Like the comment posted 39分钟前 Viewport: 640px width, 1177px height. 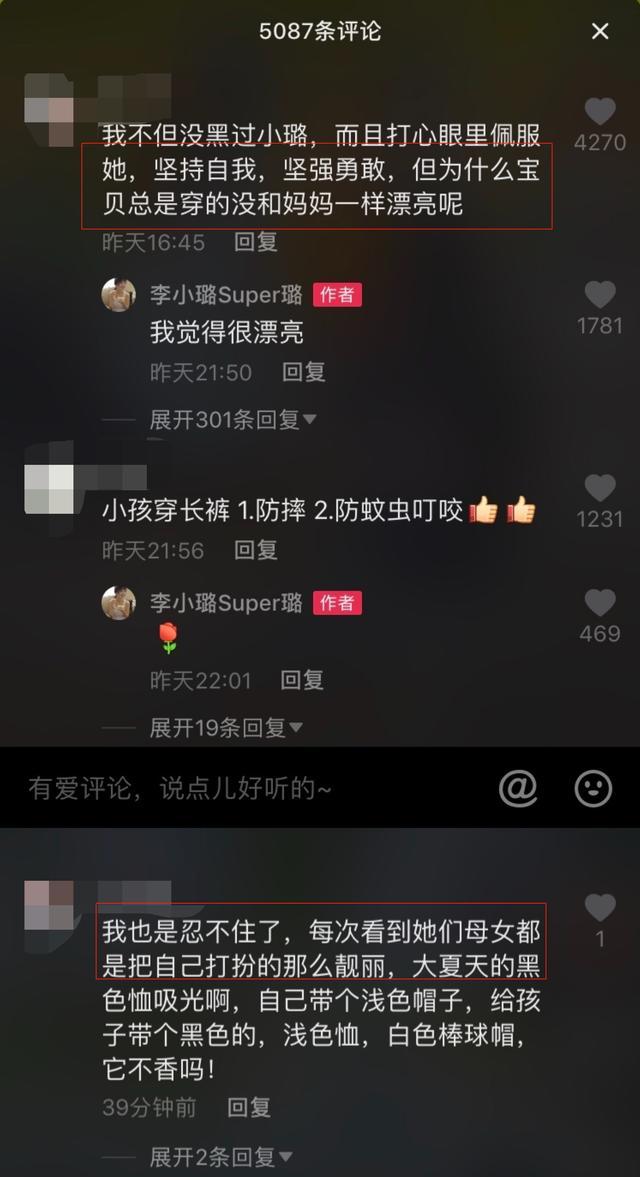click(600, 908)
